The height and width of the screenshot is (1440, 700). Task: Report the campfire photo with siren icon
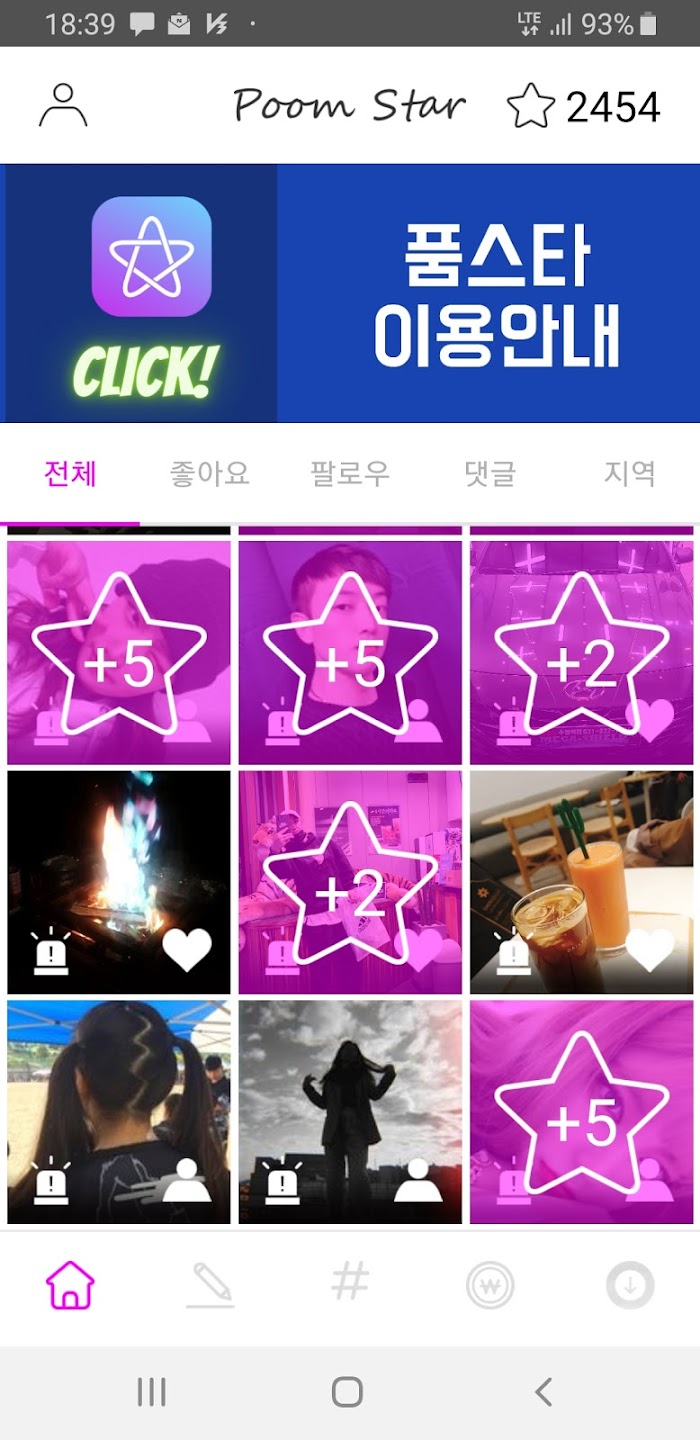[50, 952]
